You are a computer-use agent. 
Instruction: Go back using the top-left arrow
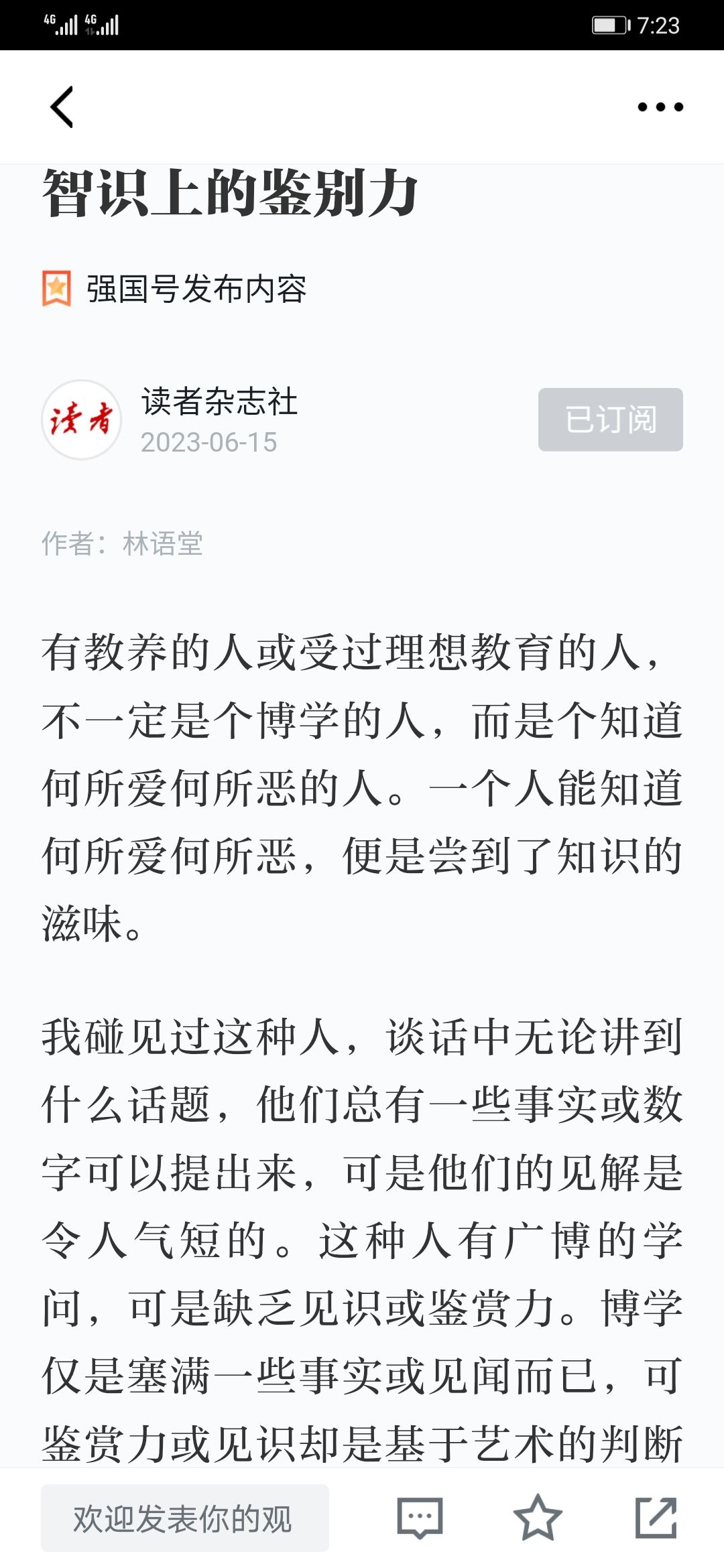[x=62, y=107]
